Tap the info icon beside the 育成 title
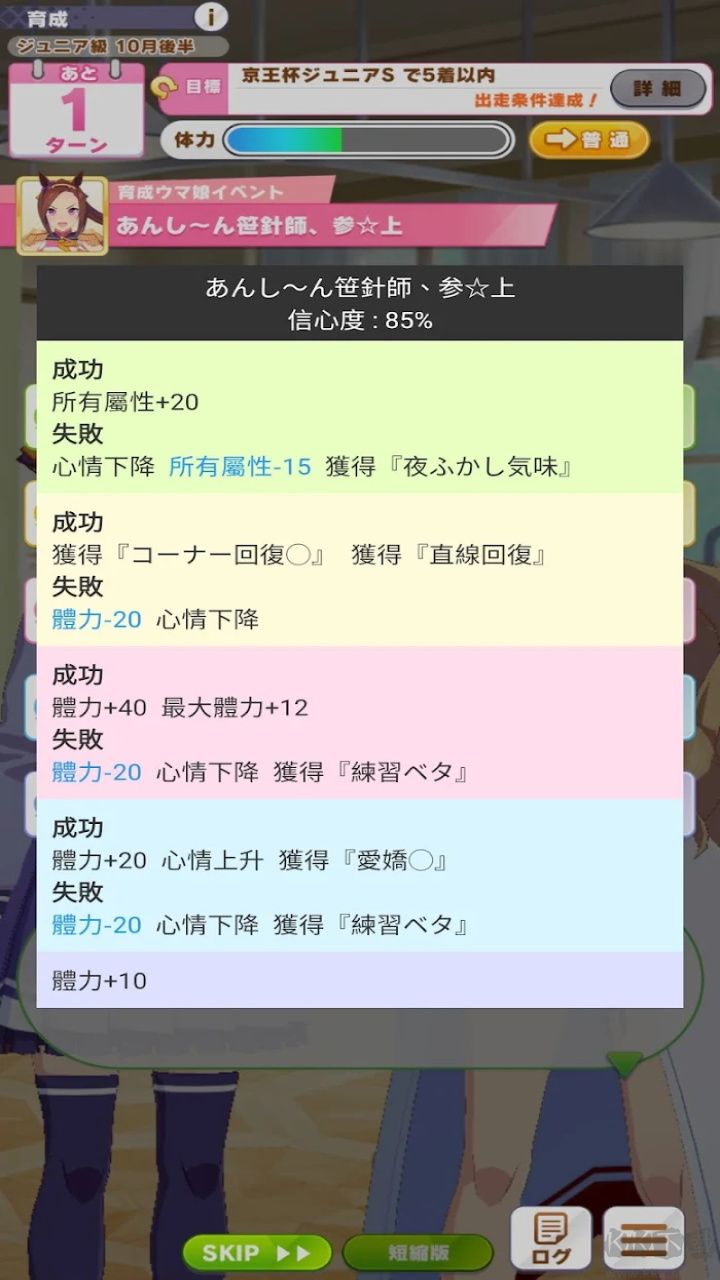This screenshot has width=720, height=1280. [212, 17]
